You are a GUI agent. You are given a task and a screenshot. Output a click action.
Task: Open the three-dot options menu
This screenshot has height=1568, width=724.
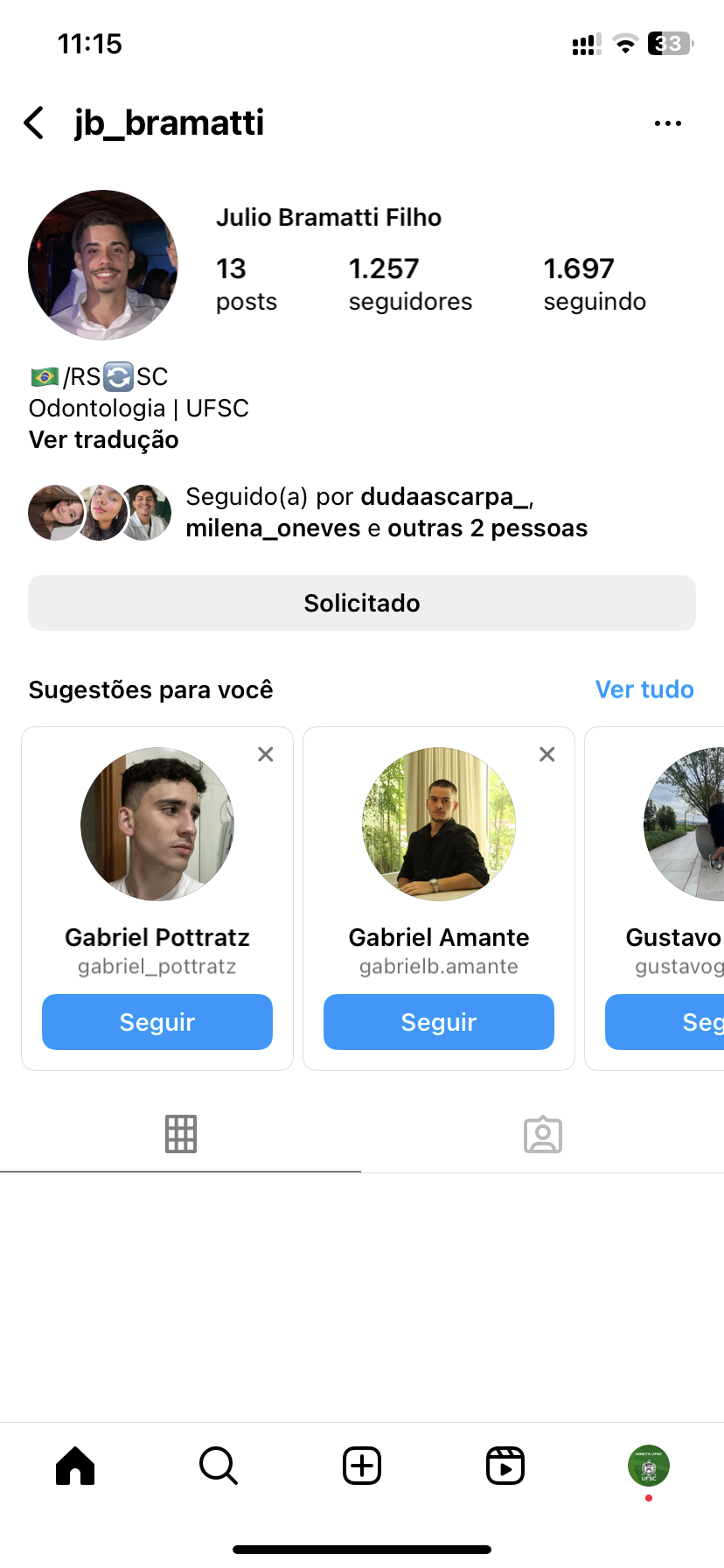[667, 123]
